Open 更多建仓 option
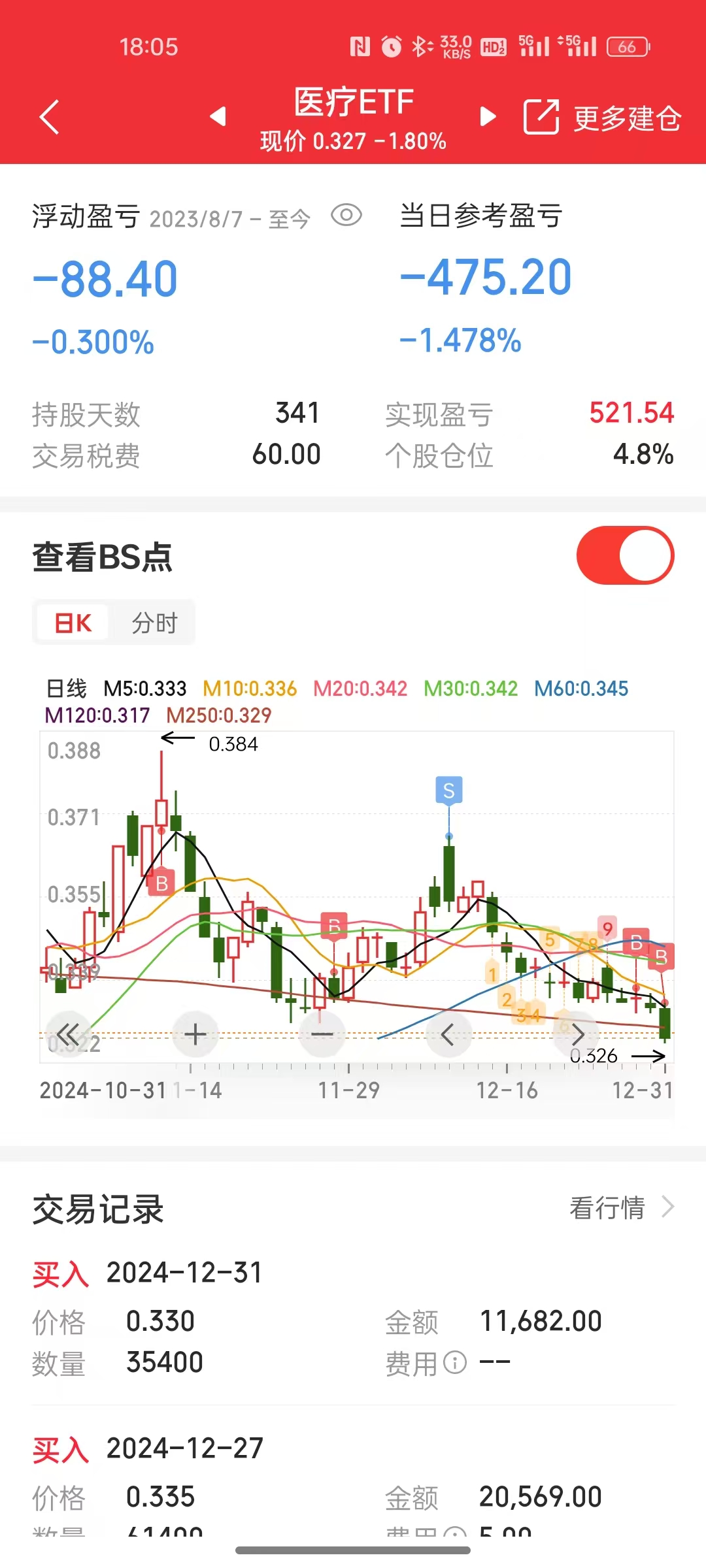Viewport: 706px width, 1568px height. pyautogui.click(x=603, y=118)
